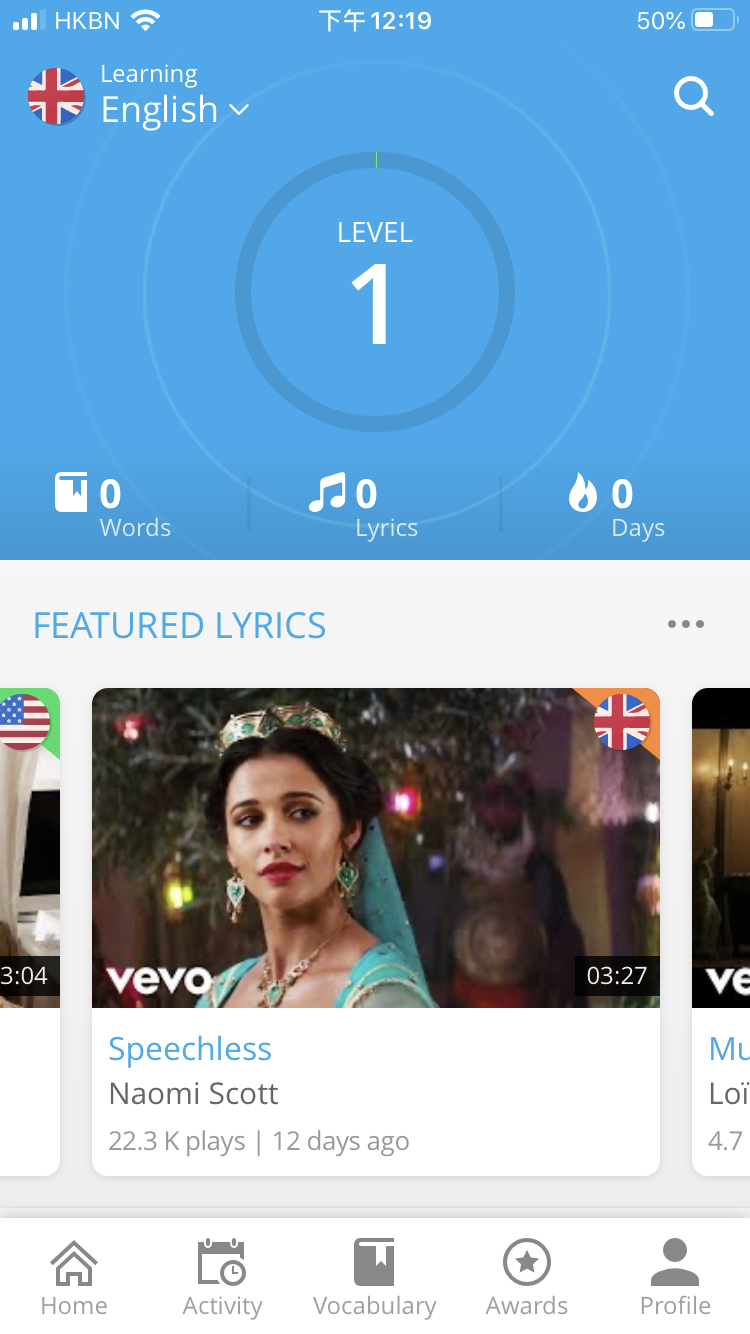Open the Vocabulary tab

coord(374,1277)
